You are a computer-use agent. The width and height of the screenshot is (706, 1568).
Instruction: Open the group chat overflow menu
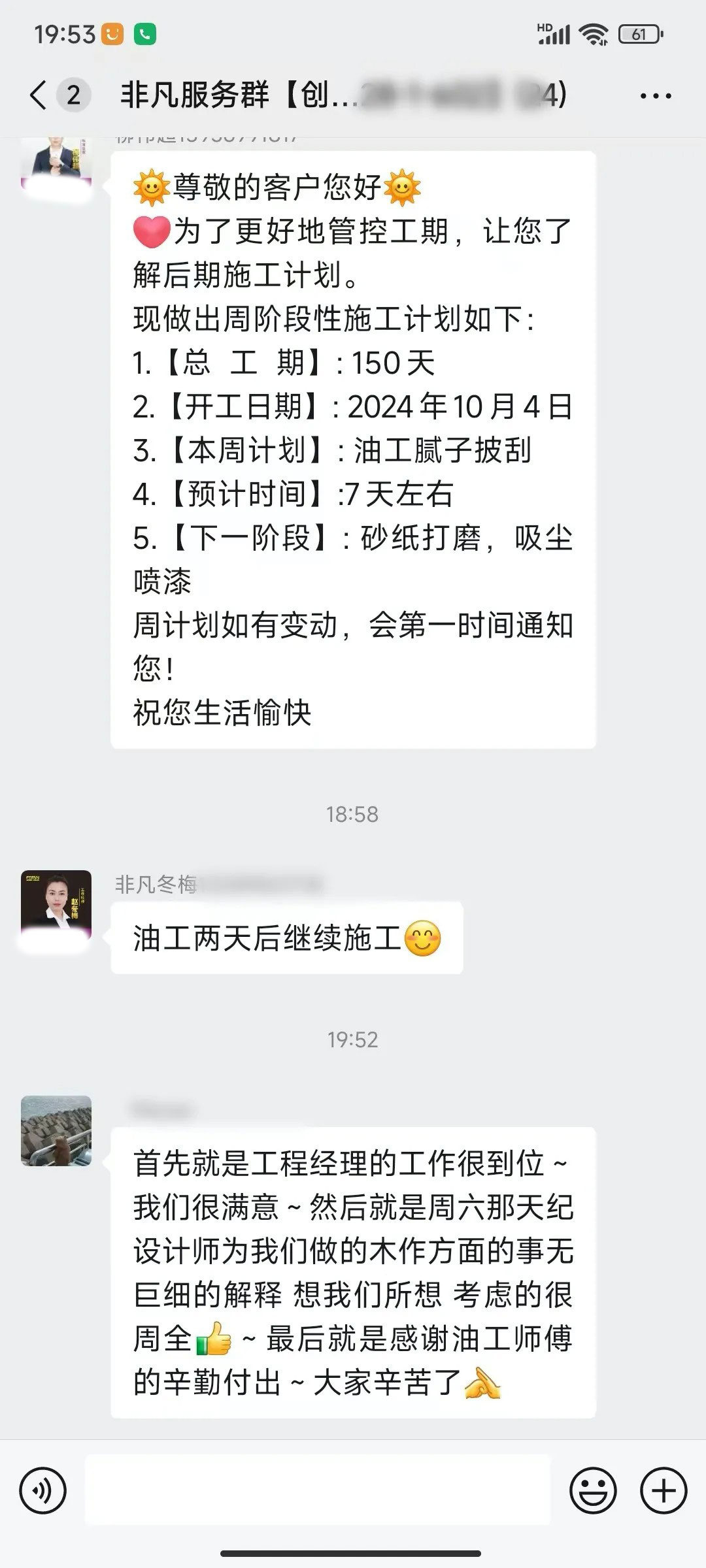click(x=655, y=97)
